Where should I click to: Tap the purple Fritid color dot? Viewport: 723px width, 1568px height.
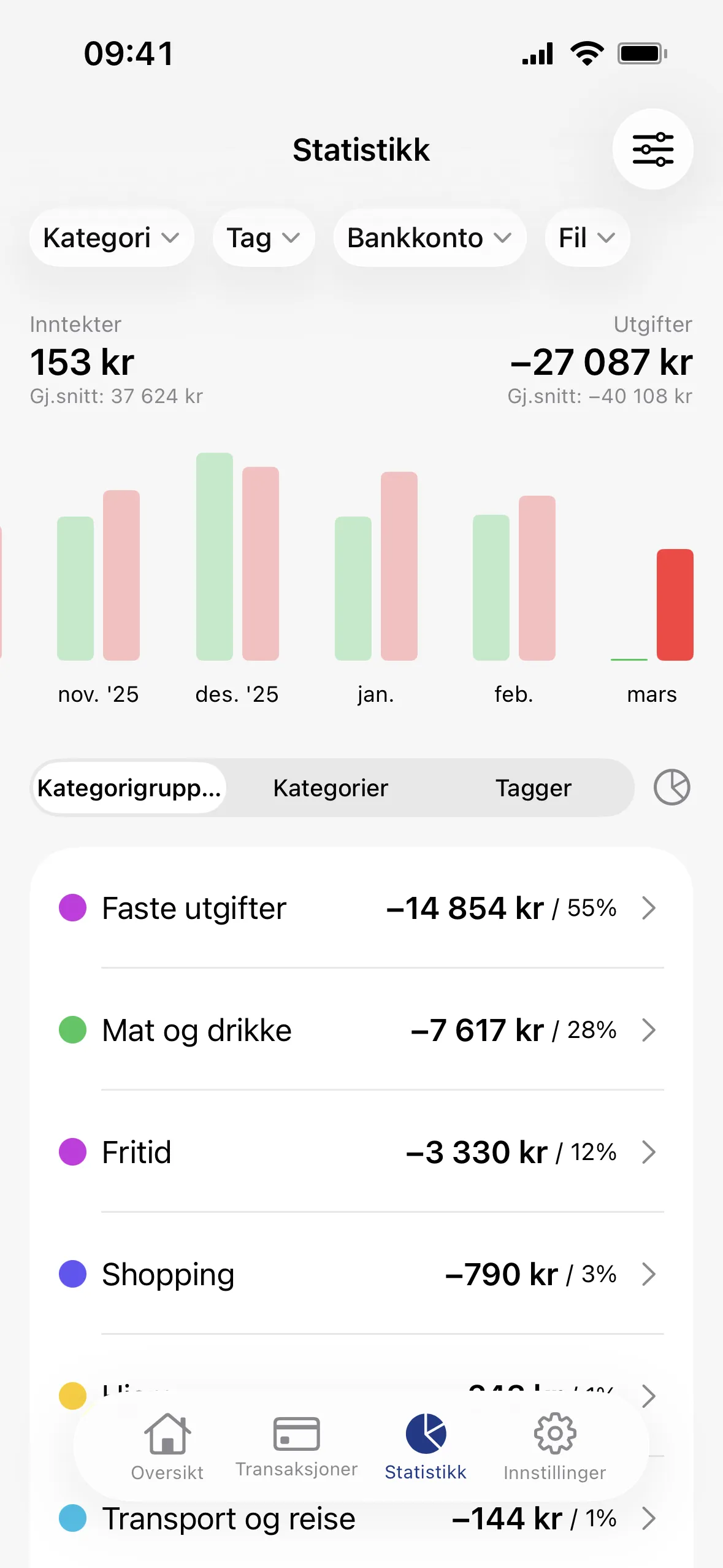pyautogui.click(x=72, y=1151)
